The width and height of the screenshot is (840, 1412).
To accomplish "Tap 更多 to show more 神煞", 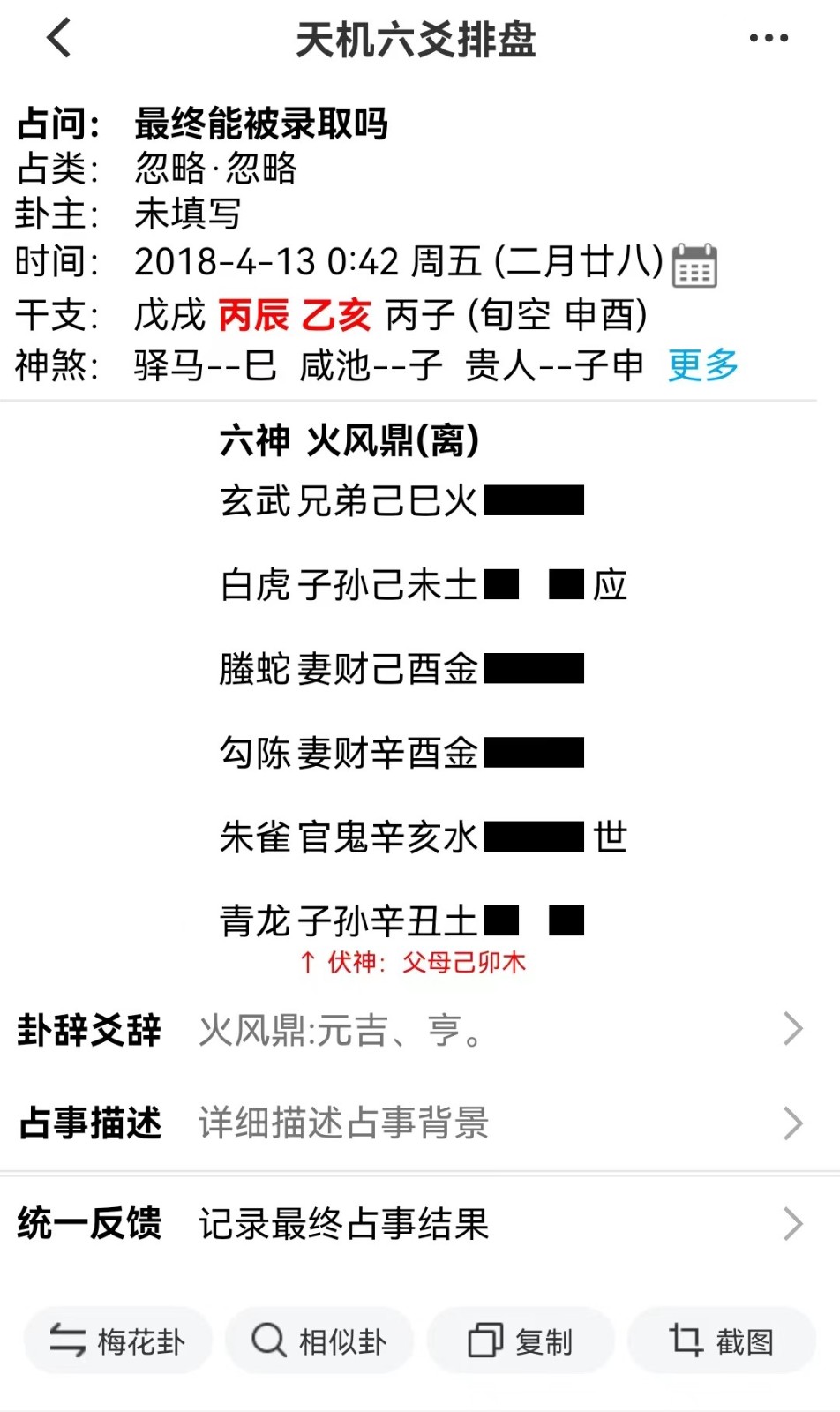I will [702, 364].
